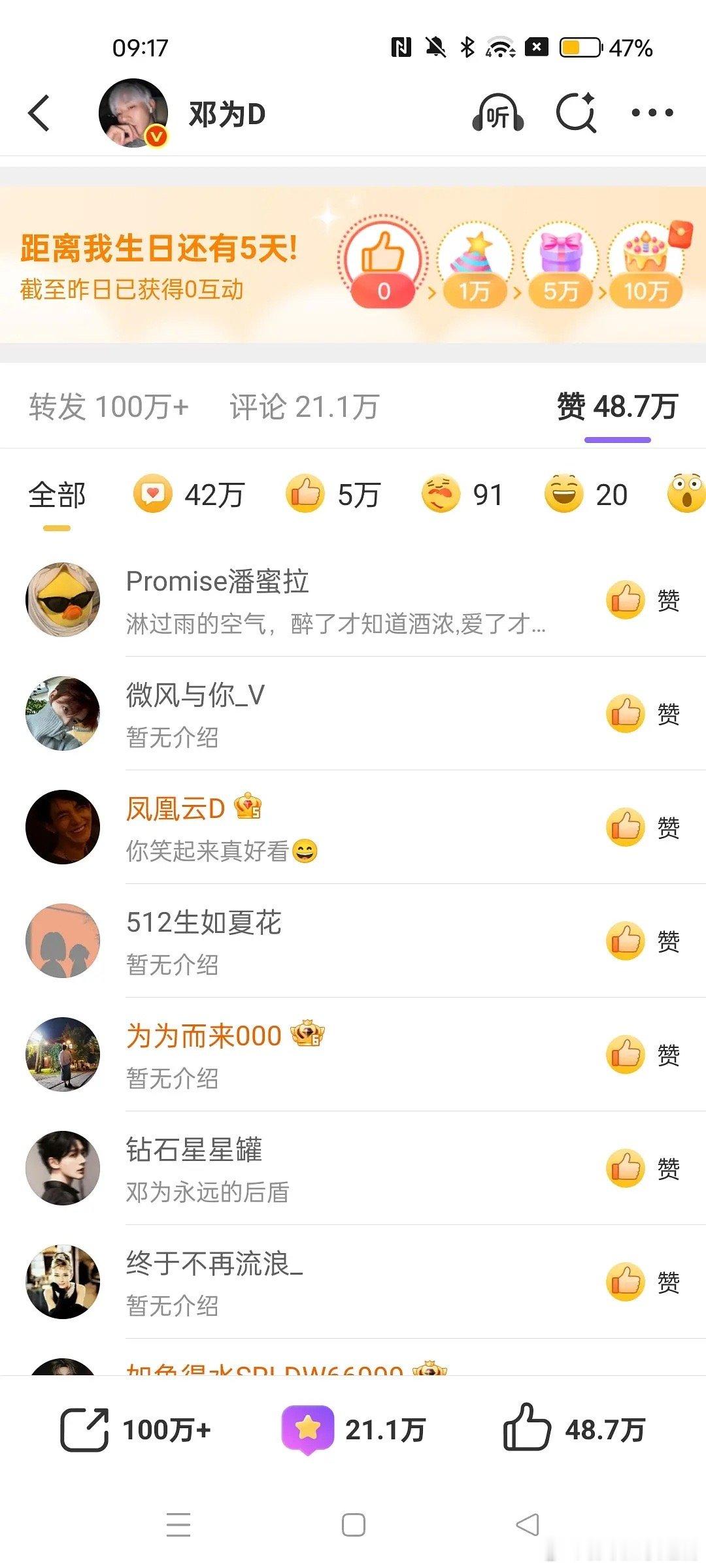Switch to the 评论 21.1万 tab
Image resolution: width=706 pixels, height=1568 pixels.
pyautogui.click(x=304, y=406)
